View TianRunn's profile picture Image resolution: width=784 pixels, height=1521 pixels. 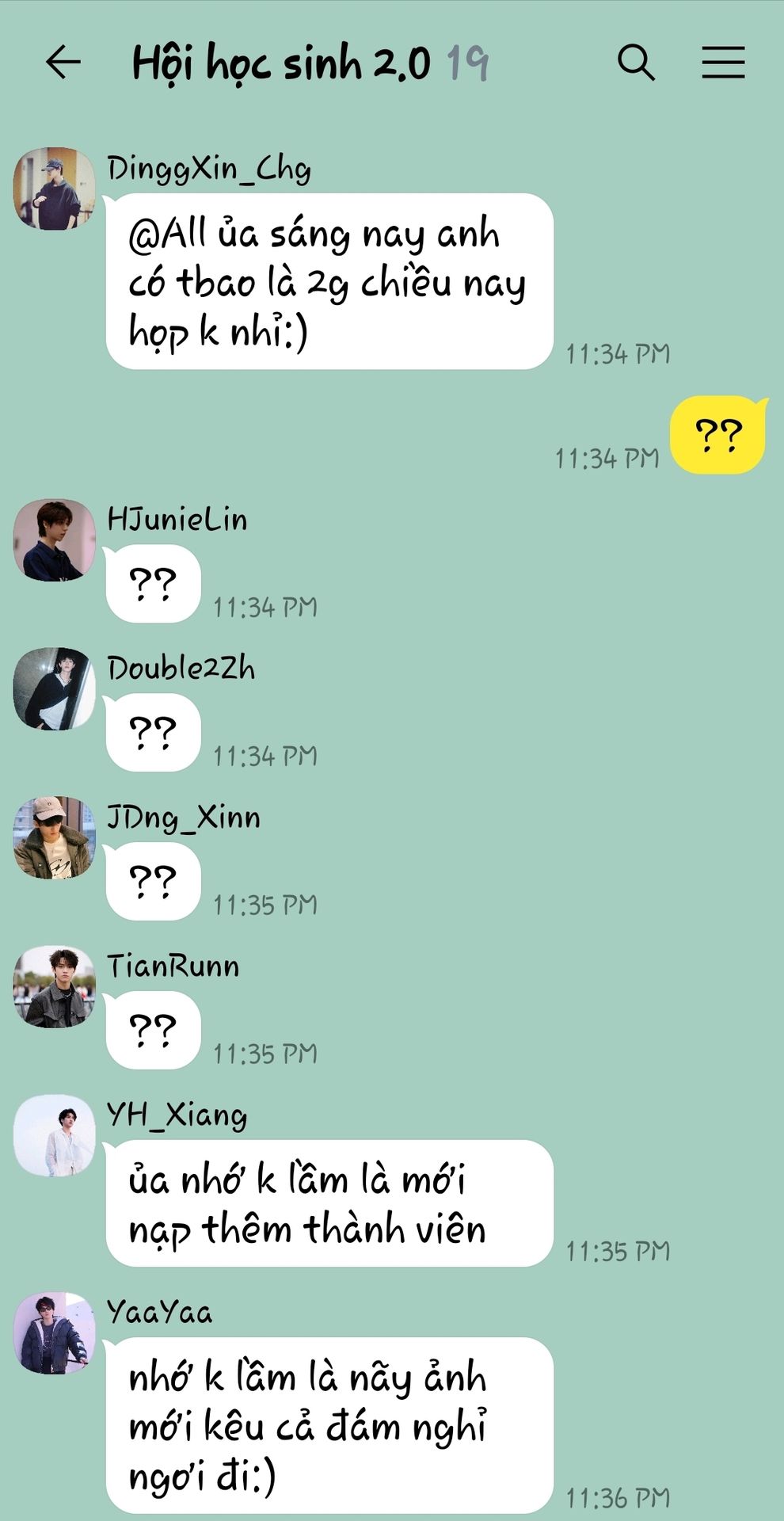54,986
